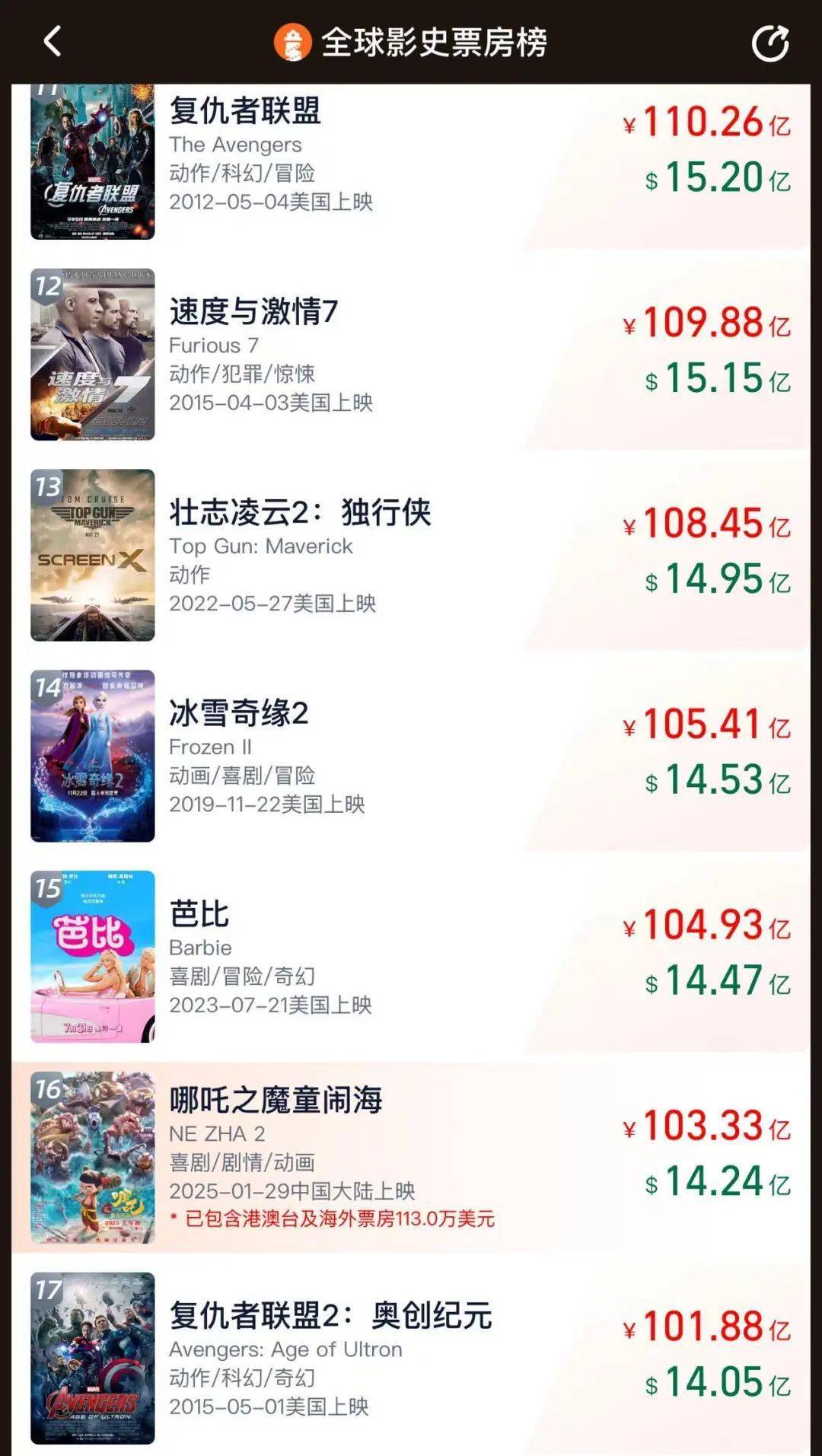Tap the rank number 16 badge
This screenshot has width=822, height=1456.
(x=49, y=1091)
